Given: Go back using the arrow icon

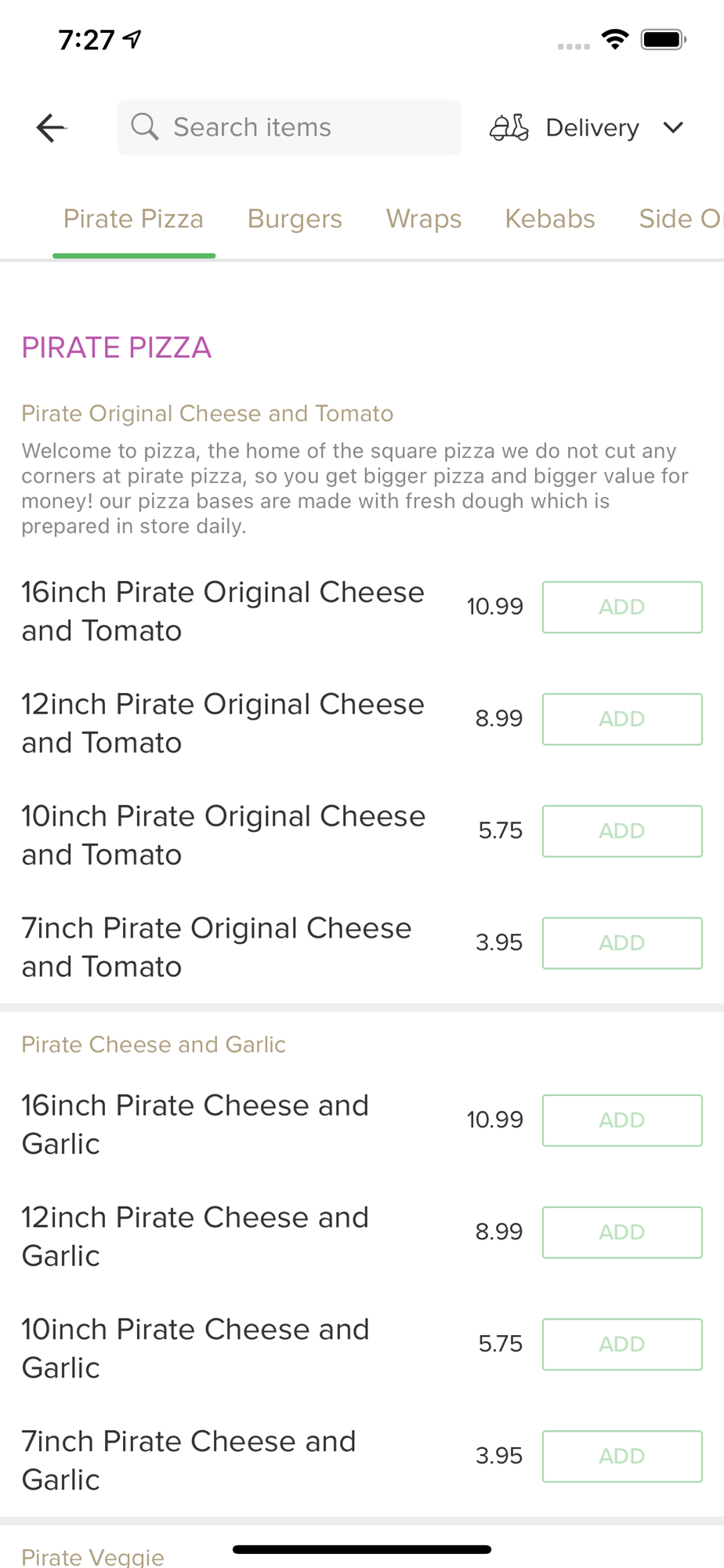Looking at the screenshot, I should coord(51,128).
